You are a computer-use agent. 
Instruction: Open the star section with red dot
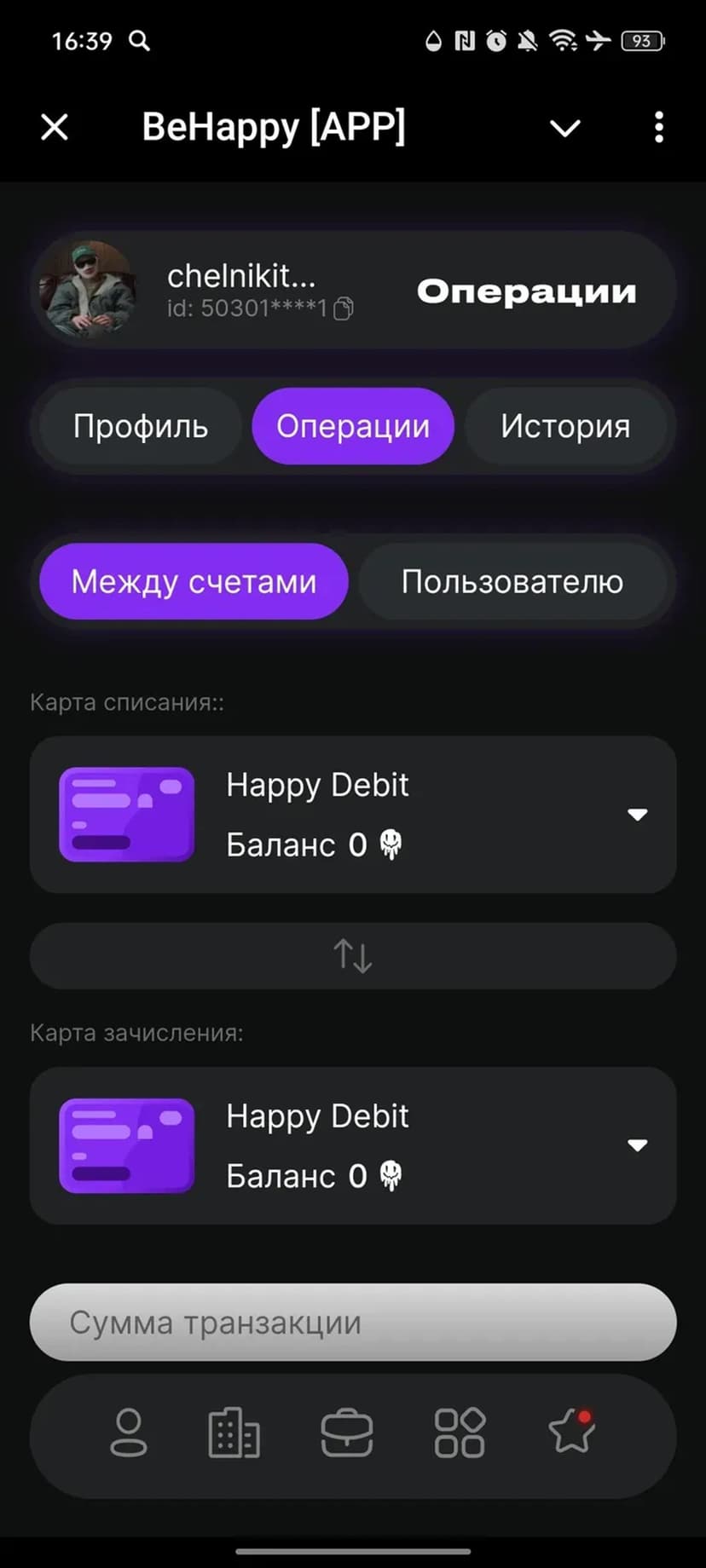(571, 1431)
